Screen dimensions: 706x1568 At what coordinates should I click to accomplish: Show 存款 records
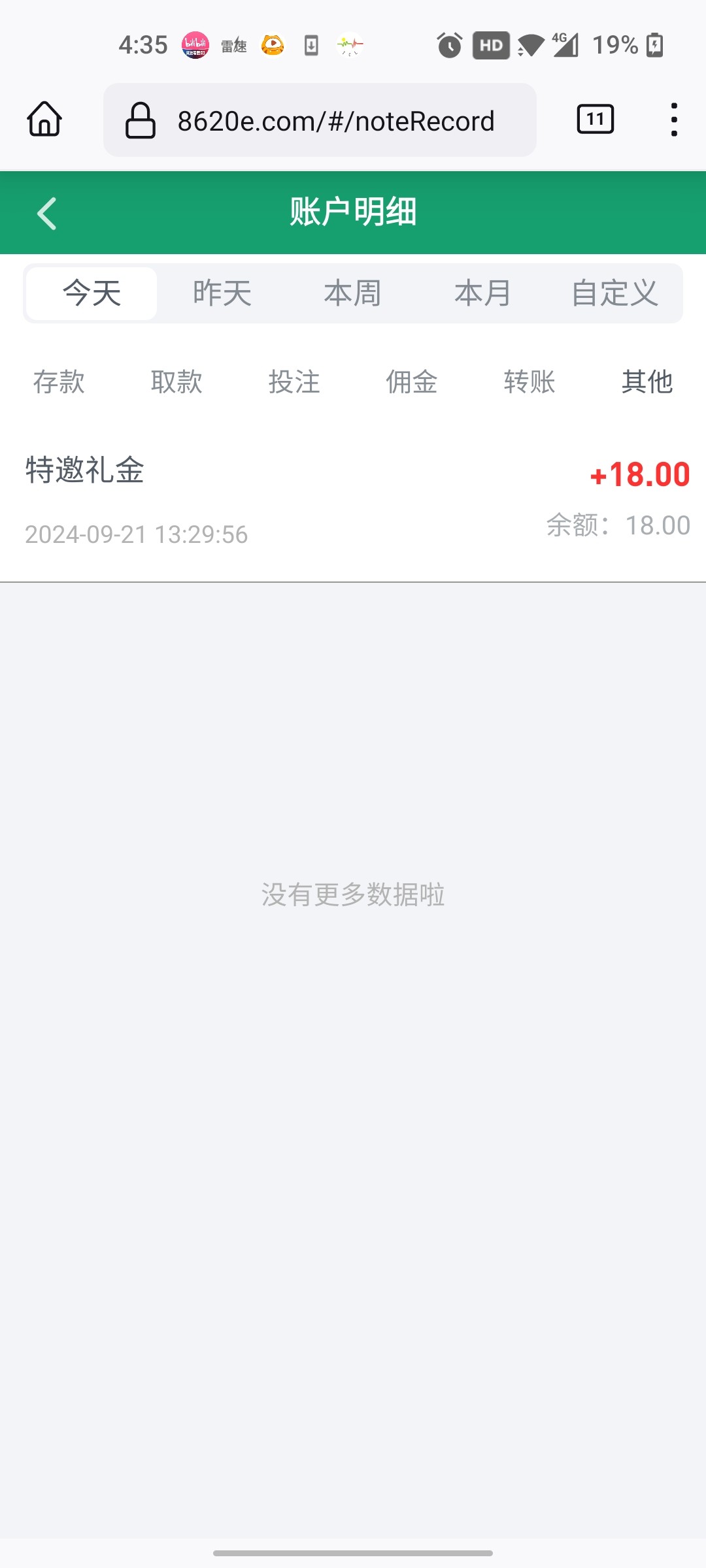59,382
